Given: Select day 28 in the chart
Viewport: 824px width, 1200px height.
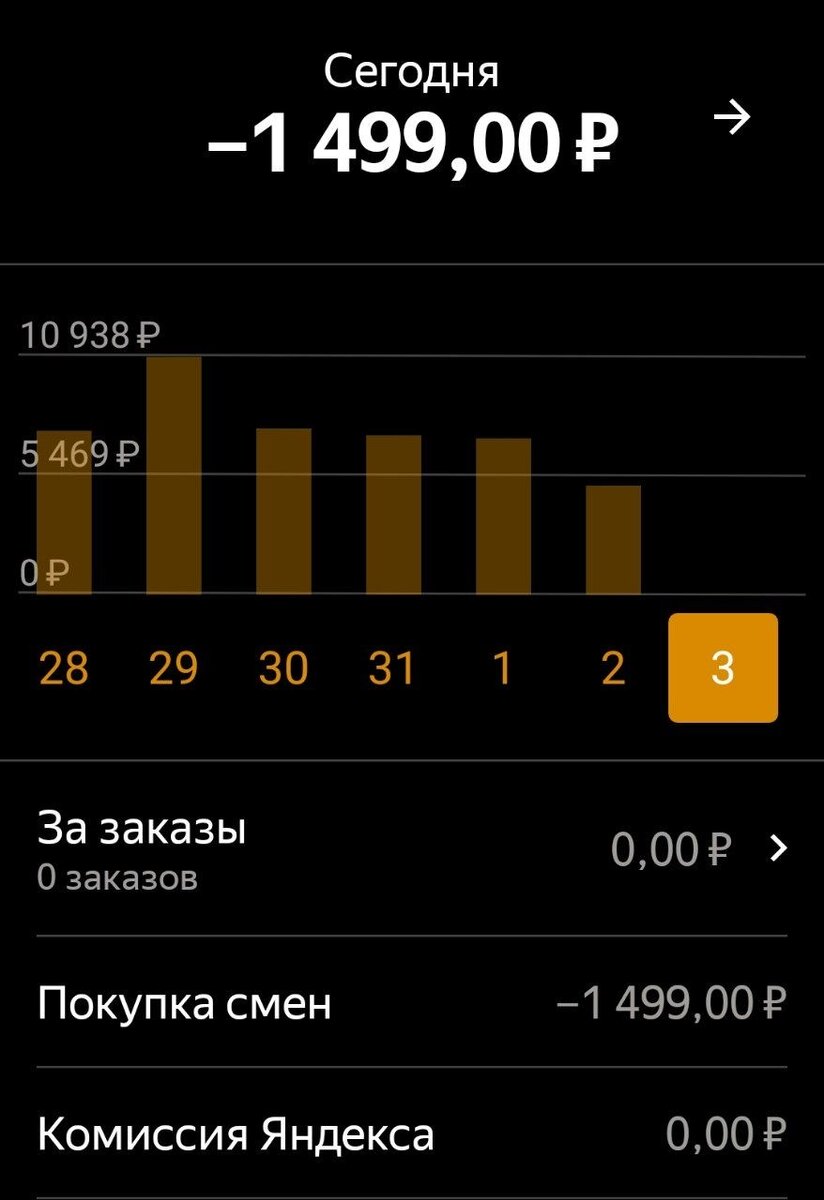Looking at the screenshot, I should [x=63, y=668].
